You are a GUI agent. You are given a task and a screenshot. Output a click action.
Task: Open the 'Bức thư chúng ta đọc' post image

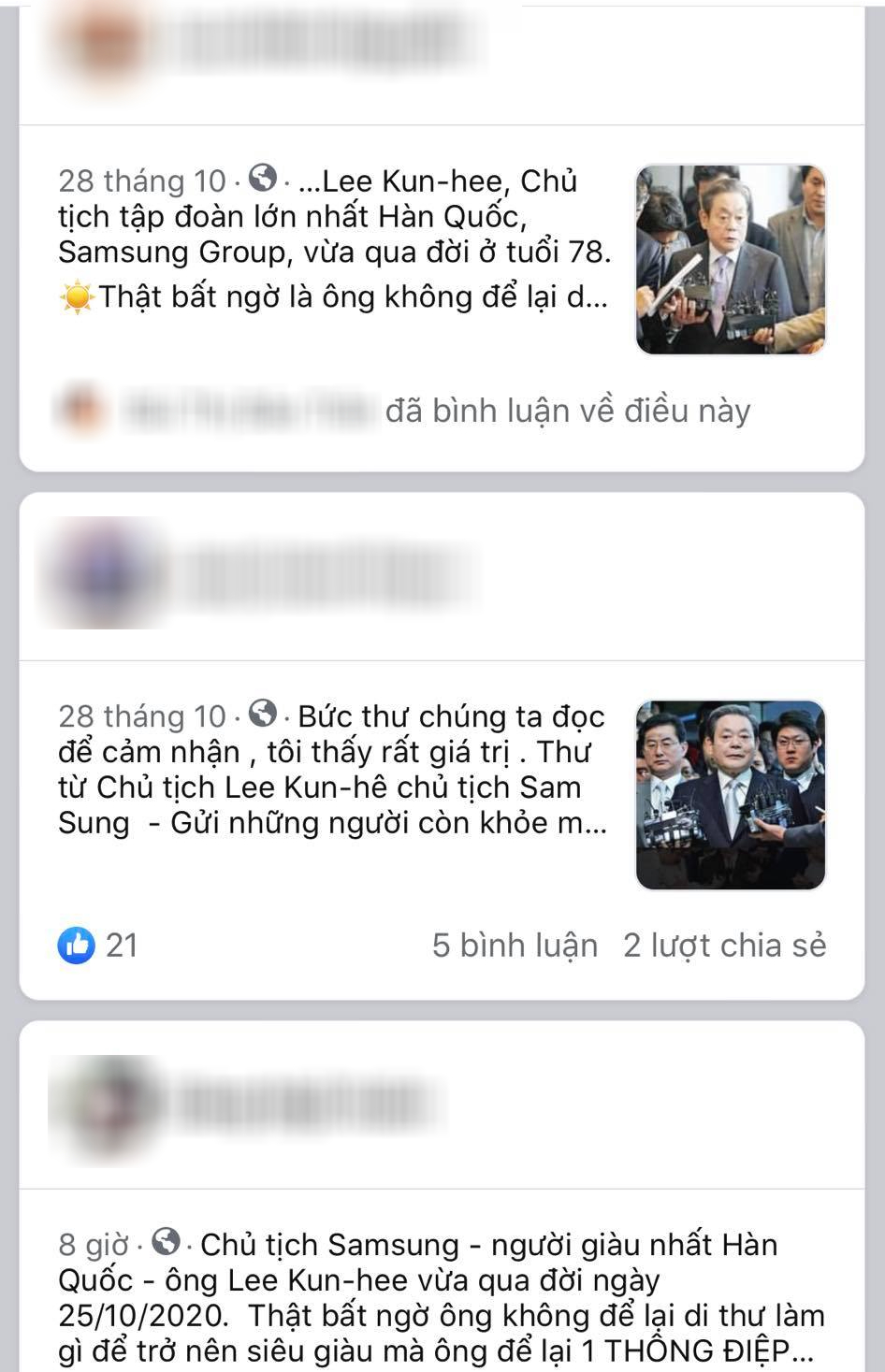coord(730,795)
